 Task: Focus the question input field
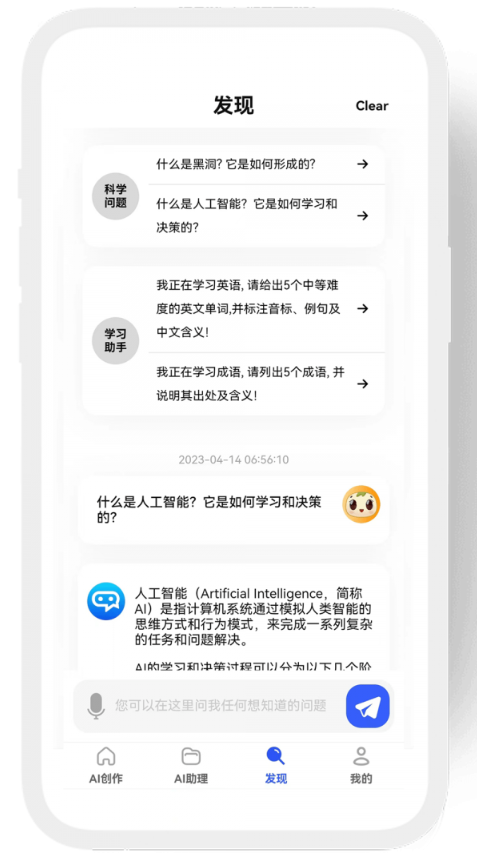220,706
